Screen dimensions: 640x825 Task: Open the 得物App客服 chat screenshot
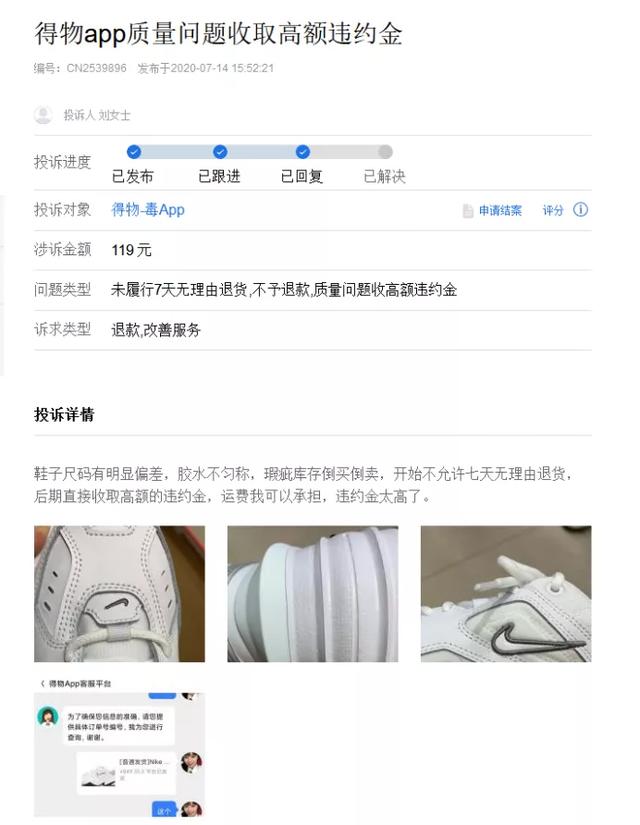point(119,746)
